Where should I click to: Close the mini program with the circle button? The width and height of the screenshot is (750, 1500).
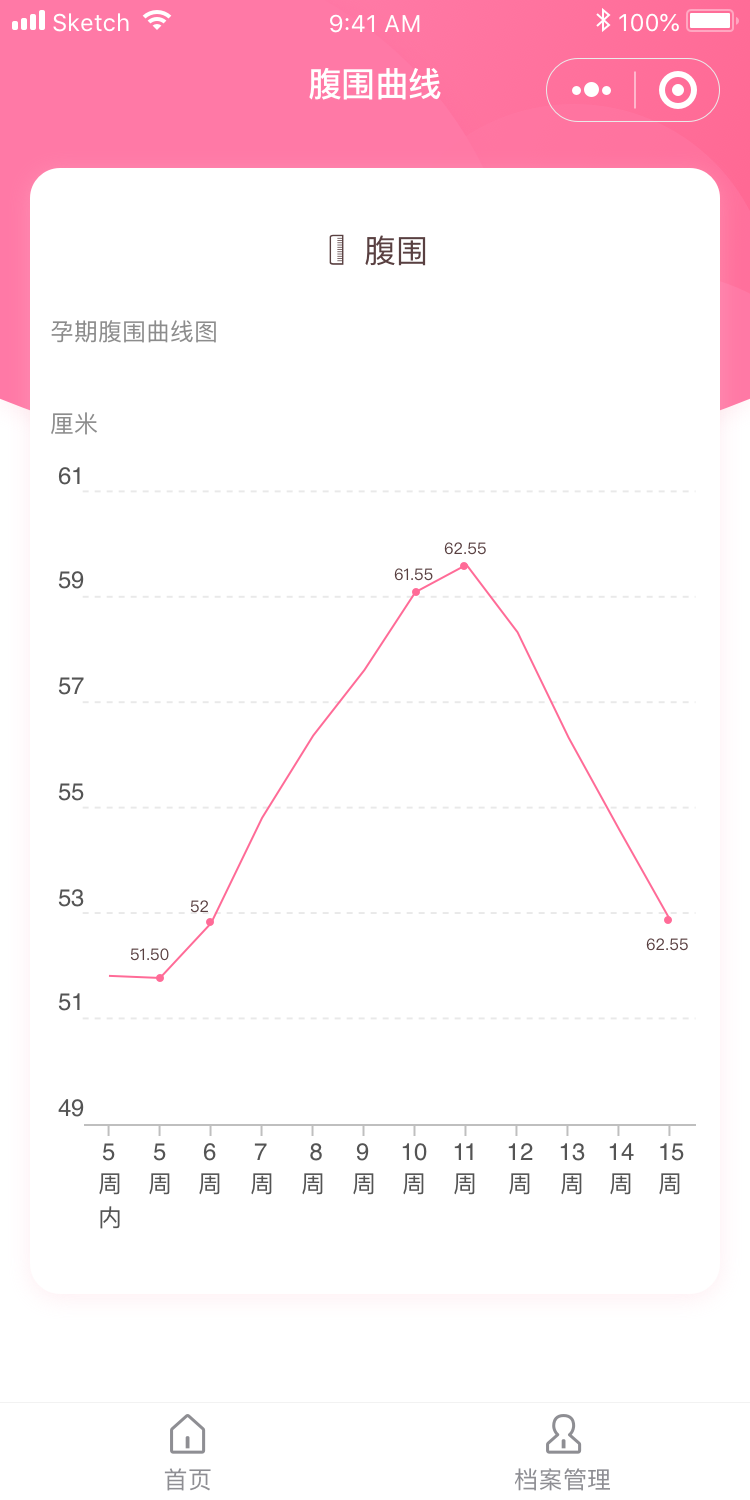[677, 90]
